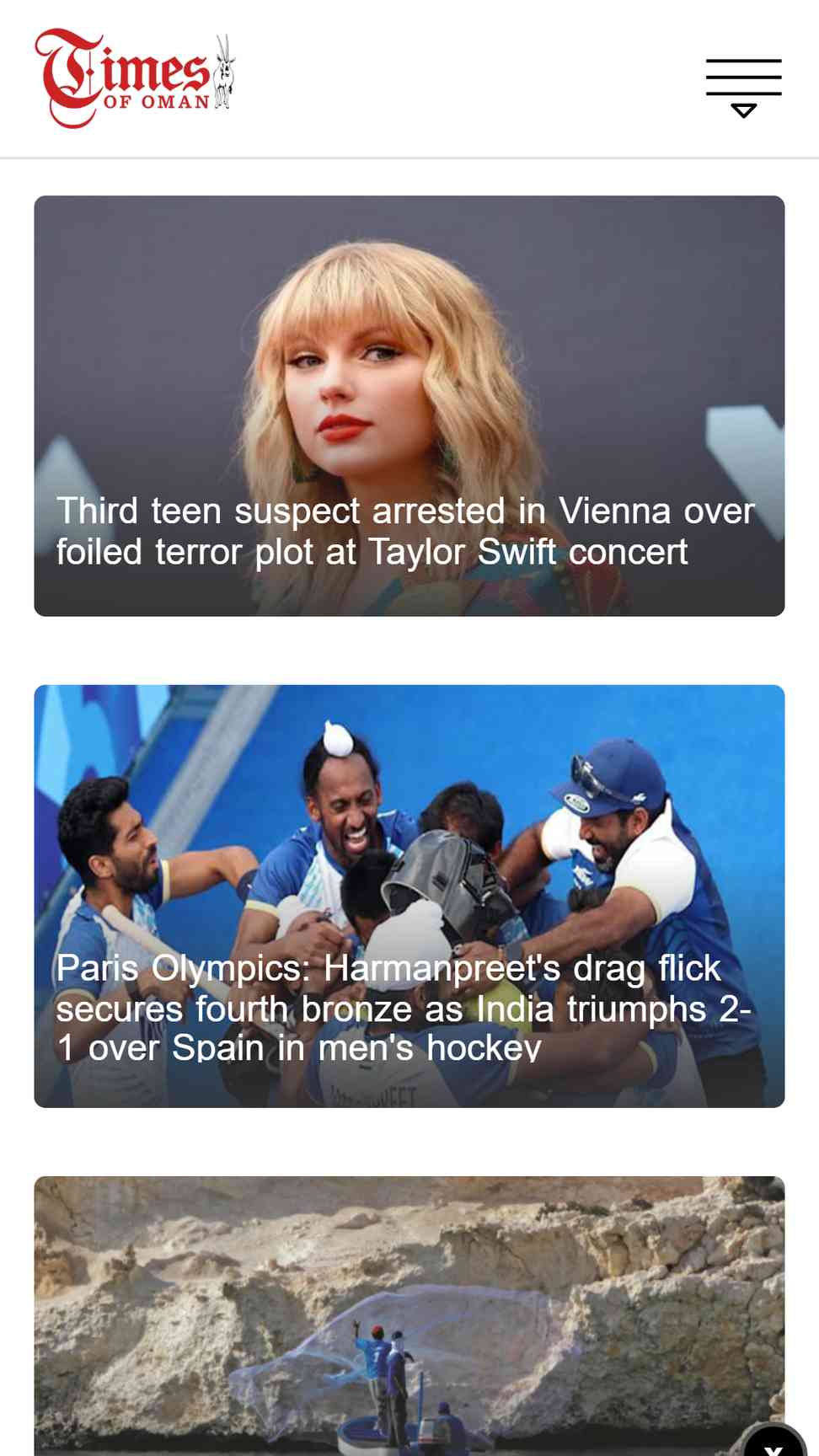Screen dimensions: 819x1456
Task: Go to Times of Oman homepage logo
Action: [x=135, y=78]
